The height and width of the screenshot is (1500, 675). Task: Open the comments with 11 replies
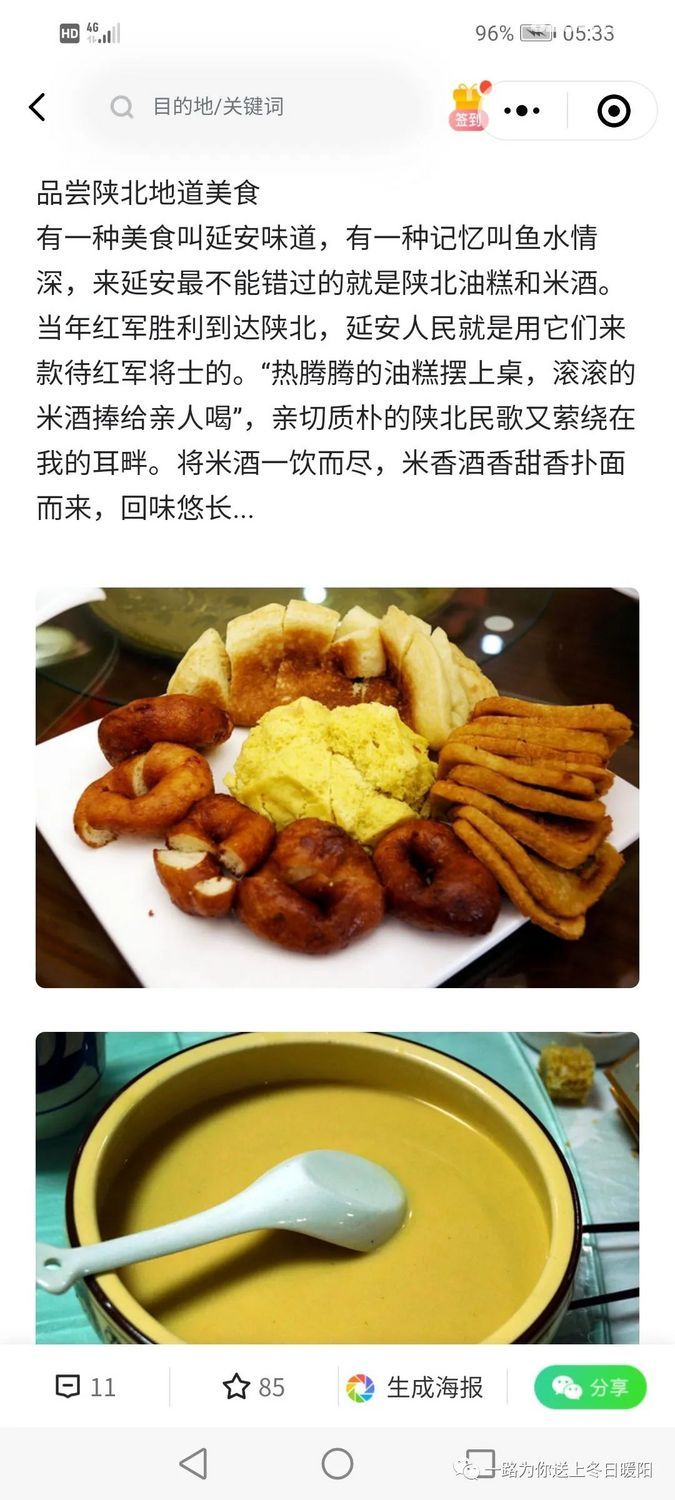(x=85, y=1387)
